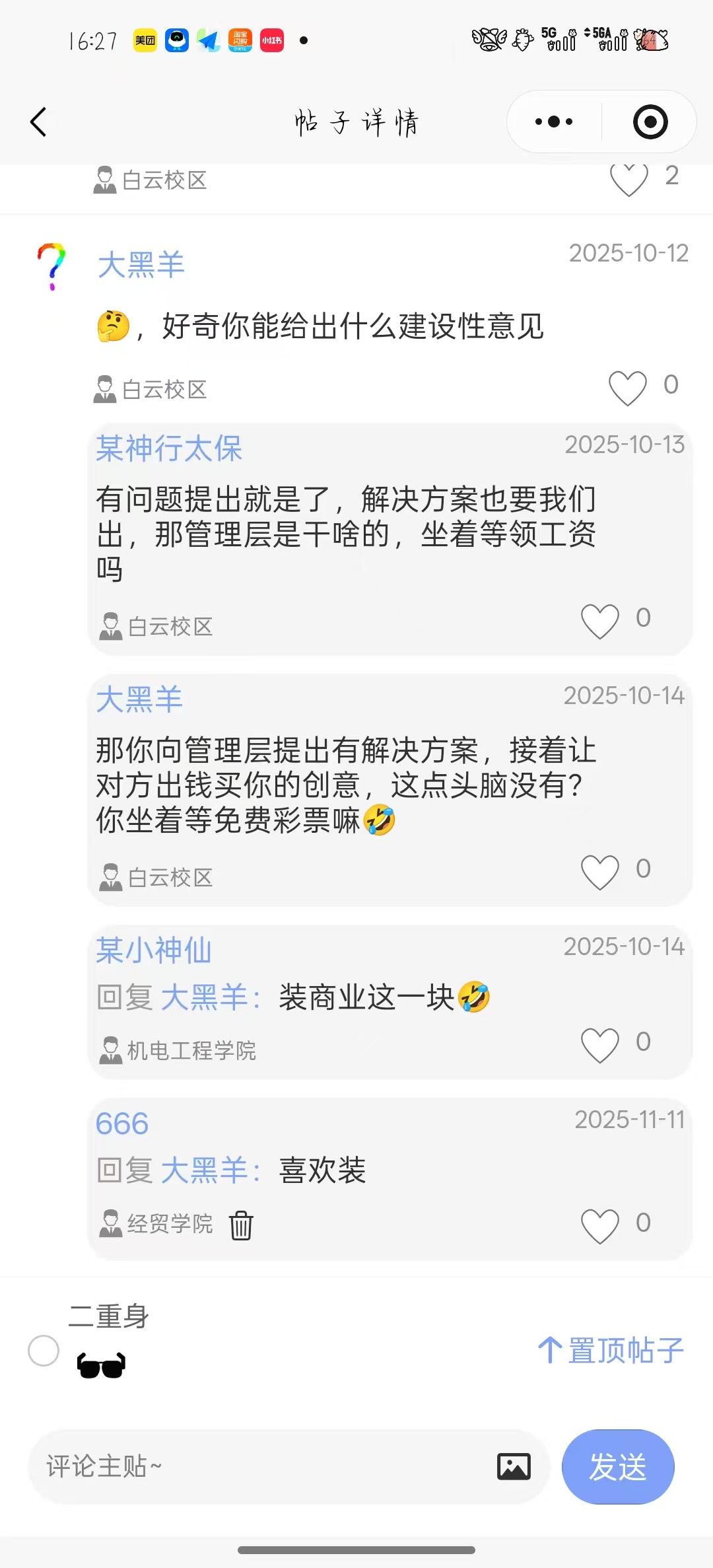View 某小神仙's user profile
The width and height of the screenshot is (713, 1568).
(x=154, y=951)
